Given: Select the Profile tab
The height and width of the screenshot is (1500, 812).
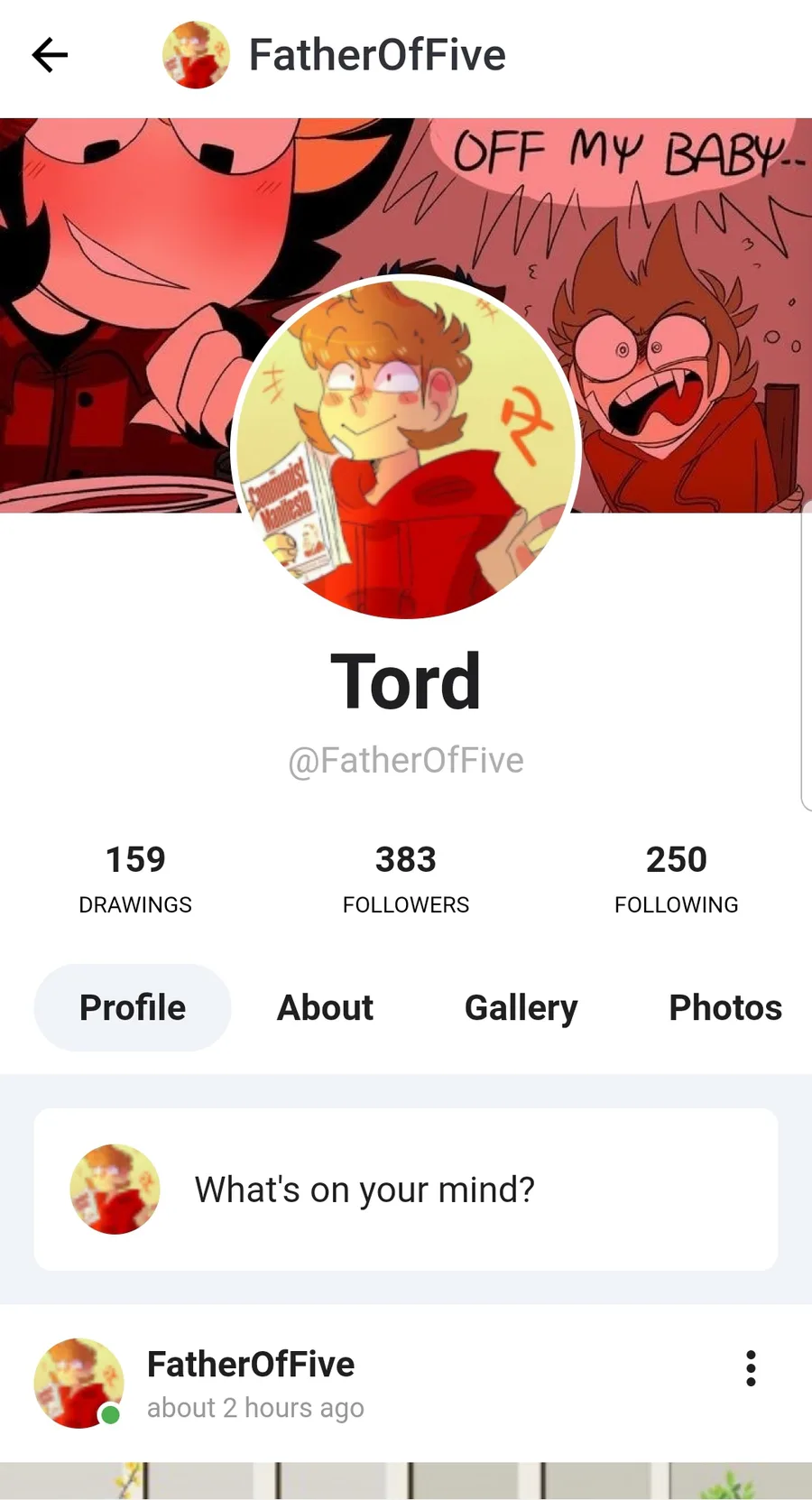Looking at the screenshot, I should click(133, 1007).
